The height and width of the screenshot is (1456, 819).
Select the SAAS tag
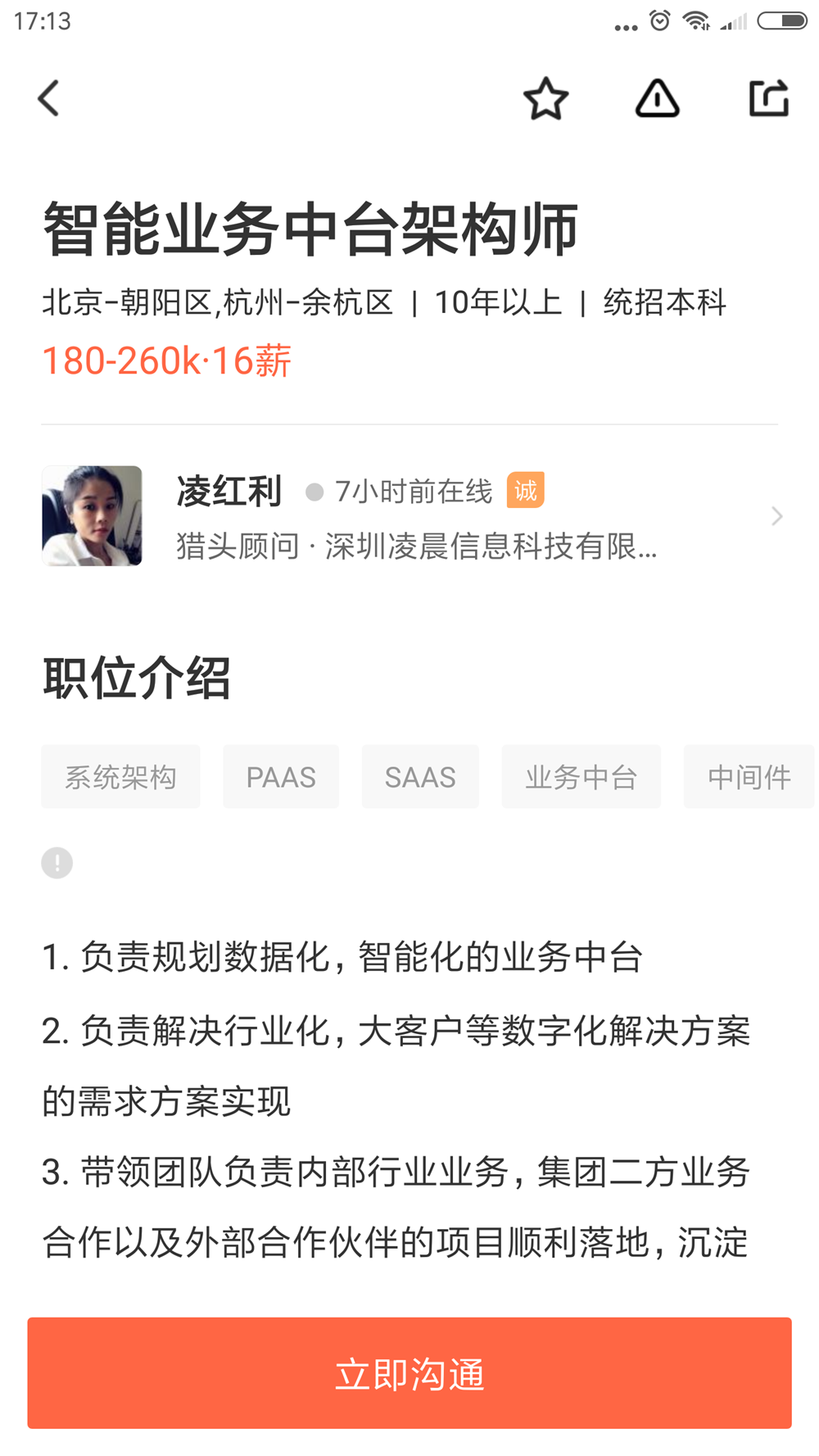pos(420,777)
